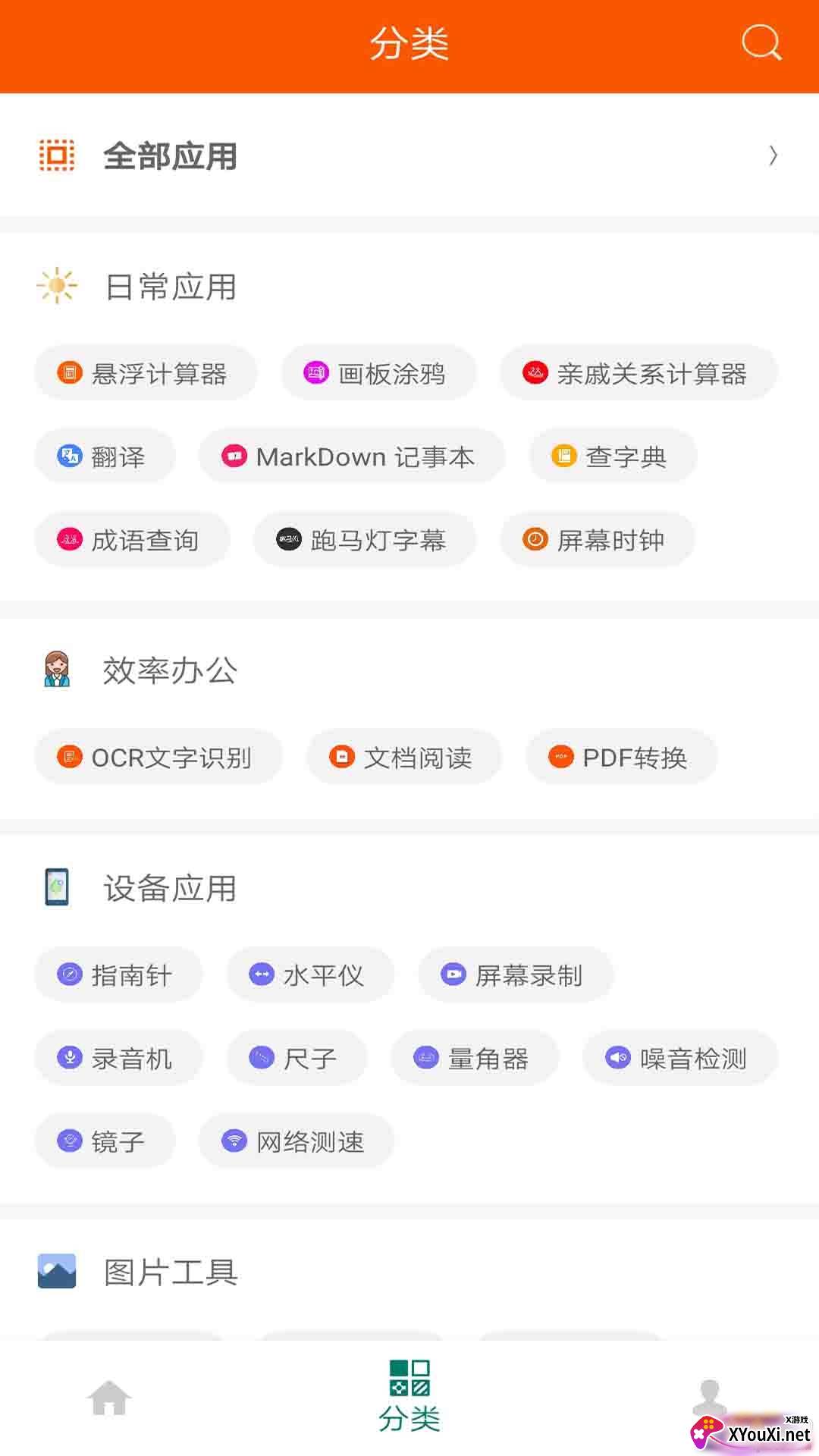Open the 全部应用 row
The height and width of the screenshot is (1456, 819).
(x=409, y=155)
